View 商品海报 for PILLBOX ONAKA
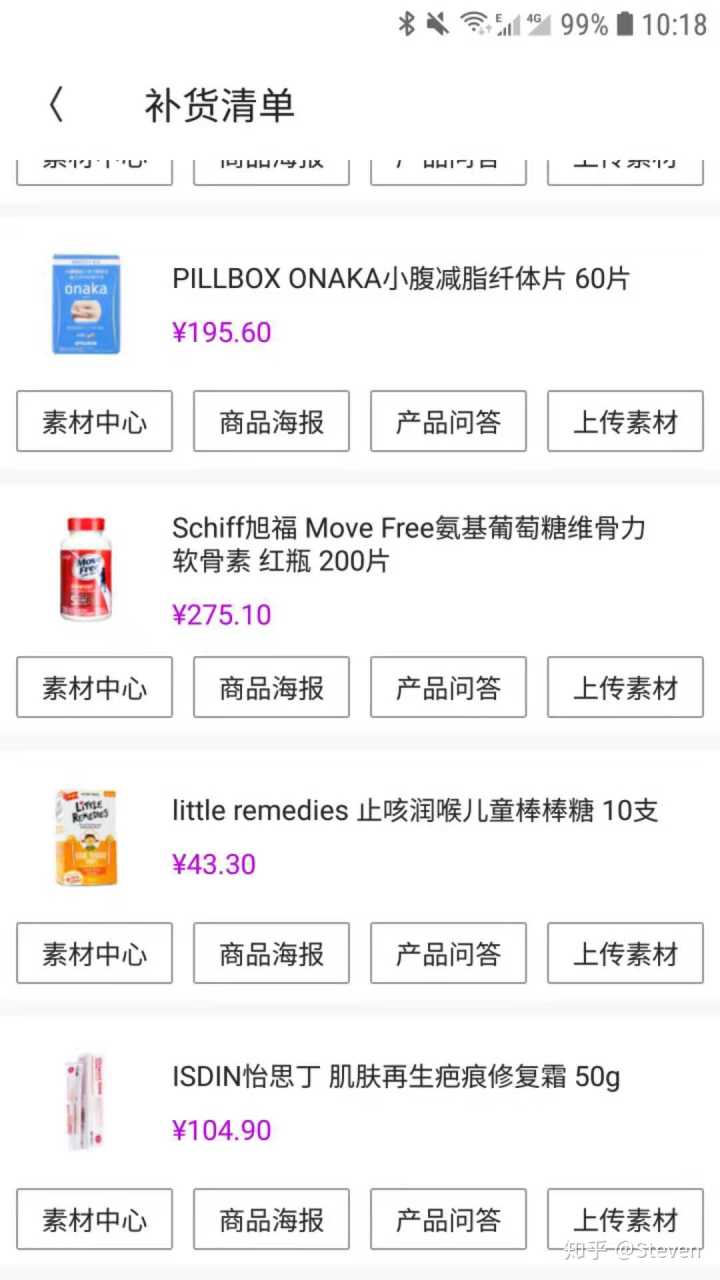This screenshot has width=720, height=1280. click(x=271, y=422)
